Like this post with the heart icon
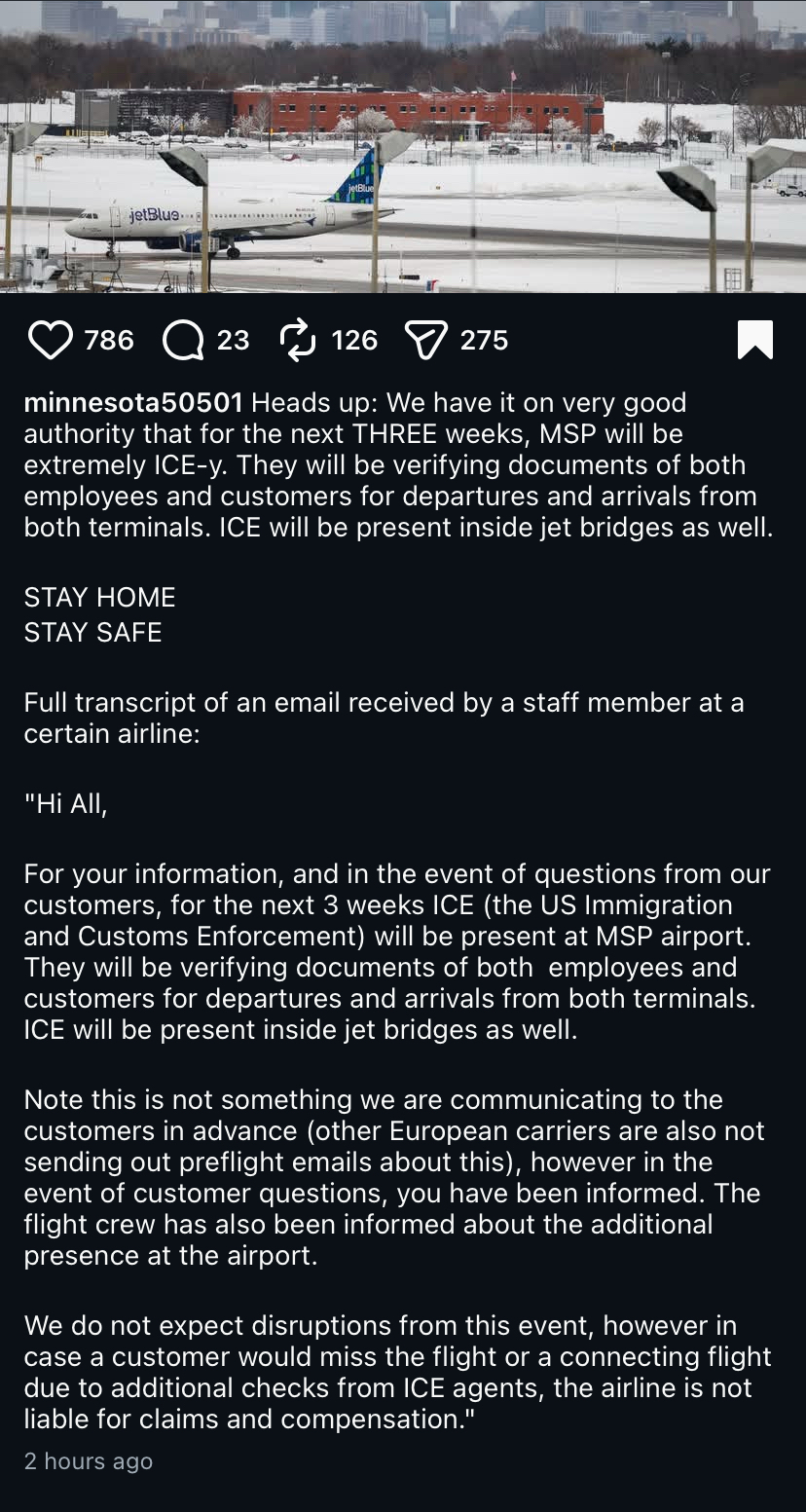 pos(51,340)
